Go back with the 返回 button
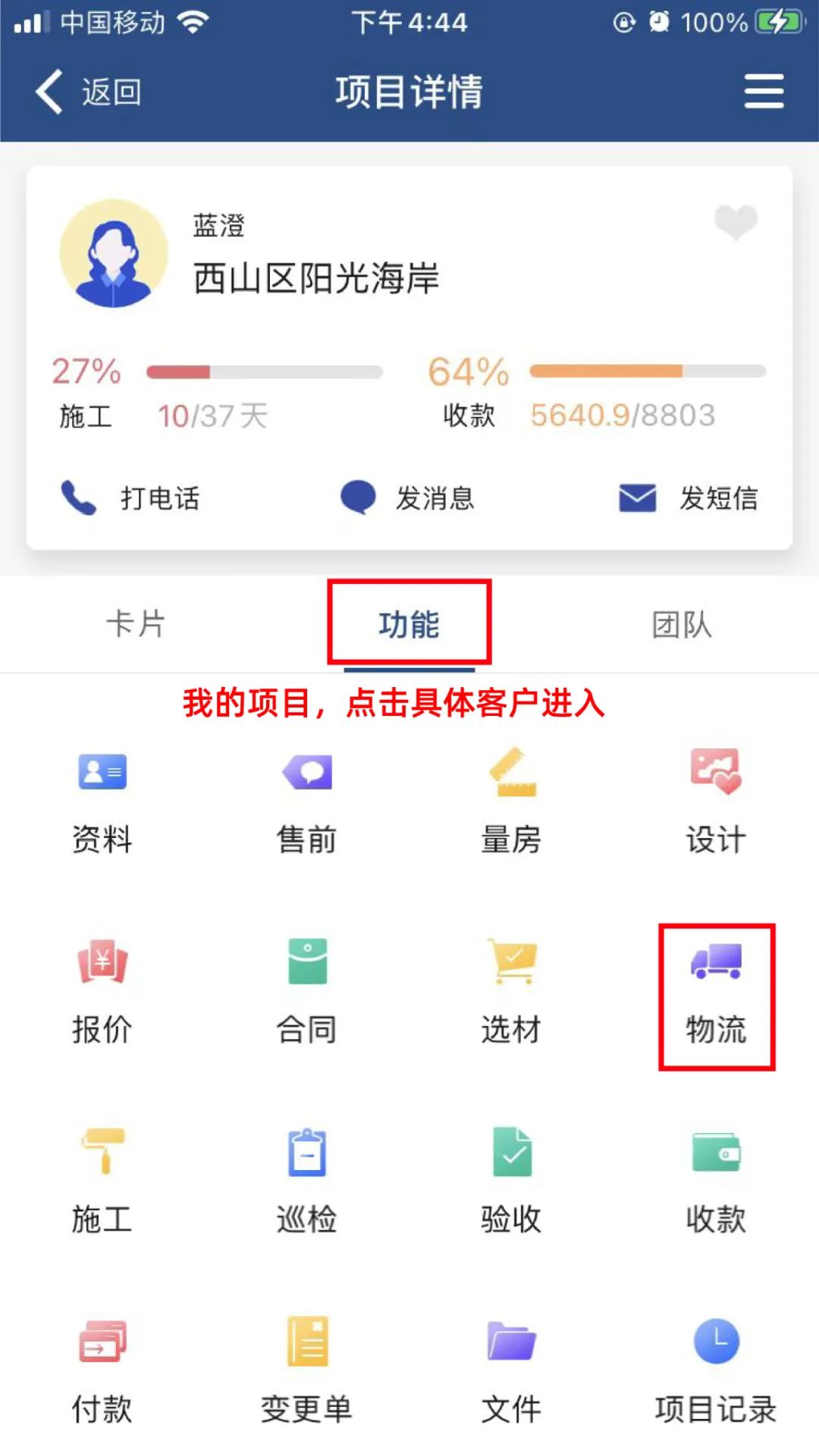The height and width of the screenshot is (1456, 819). [89, 92]
